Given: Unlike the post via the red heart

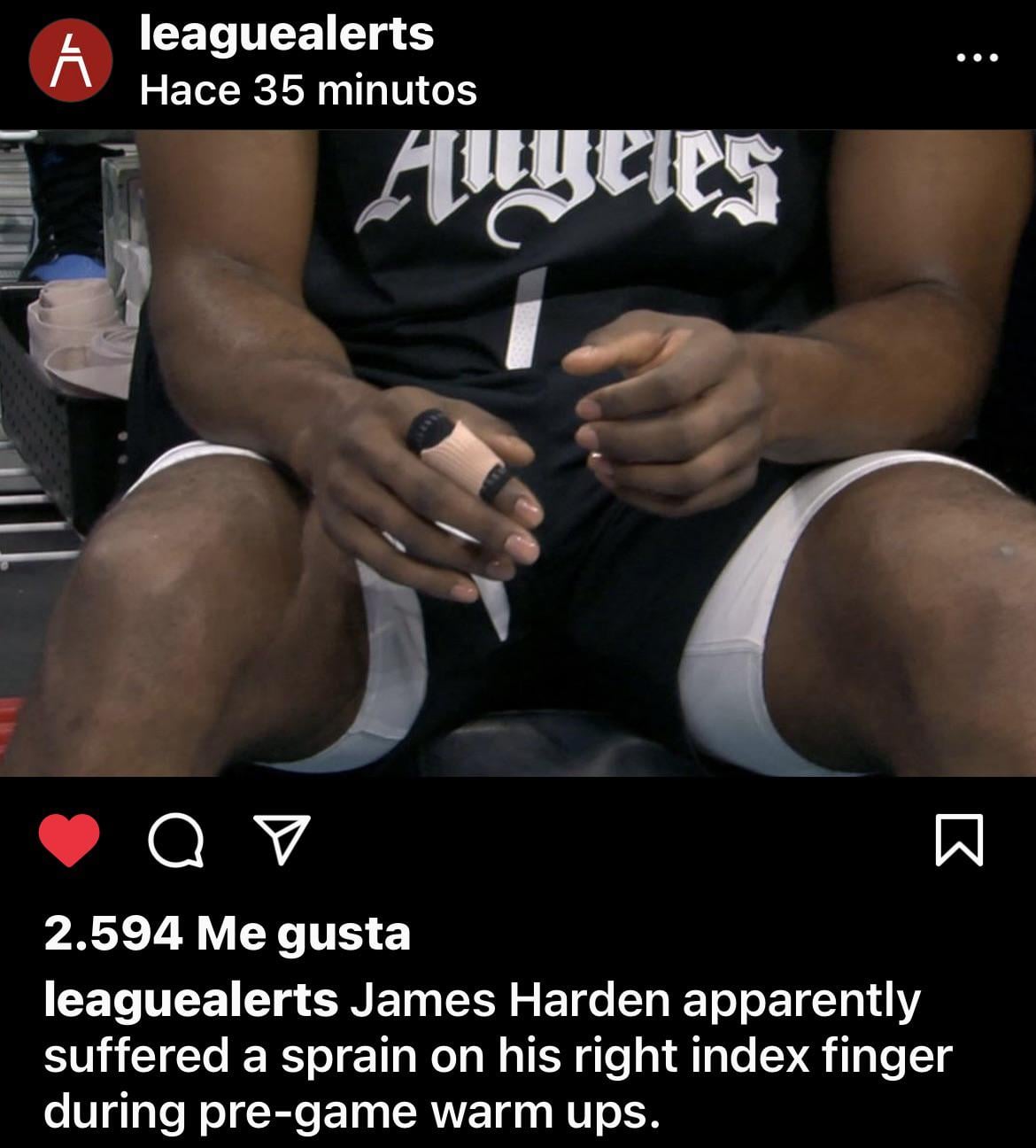Looking at the screenshot, I should pyautogui.click(x=70, y=840).
